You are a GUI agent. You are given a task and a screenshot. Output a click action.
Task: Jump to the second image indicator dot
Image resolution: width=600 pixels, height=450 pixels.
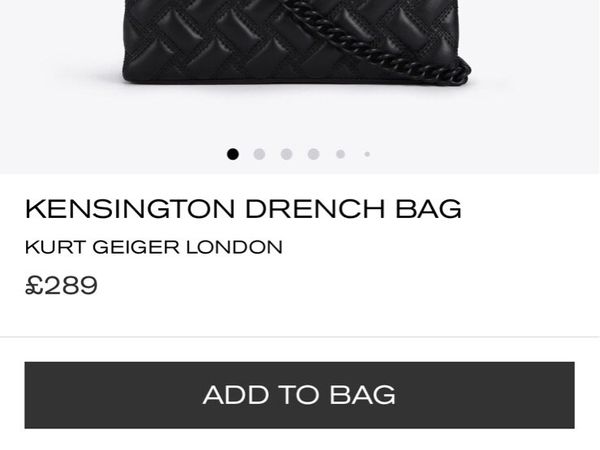tap(259, 154)
